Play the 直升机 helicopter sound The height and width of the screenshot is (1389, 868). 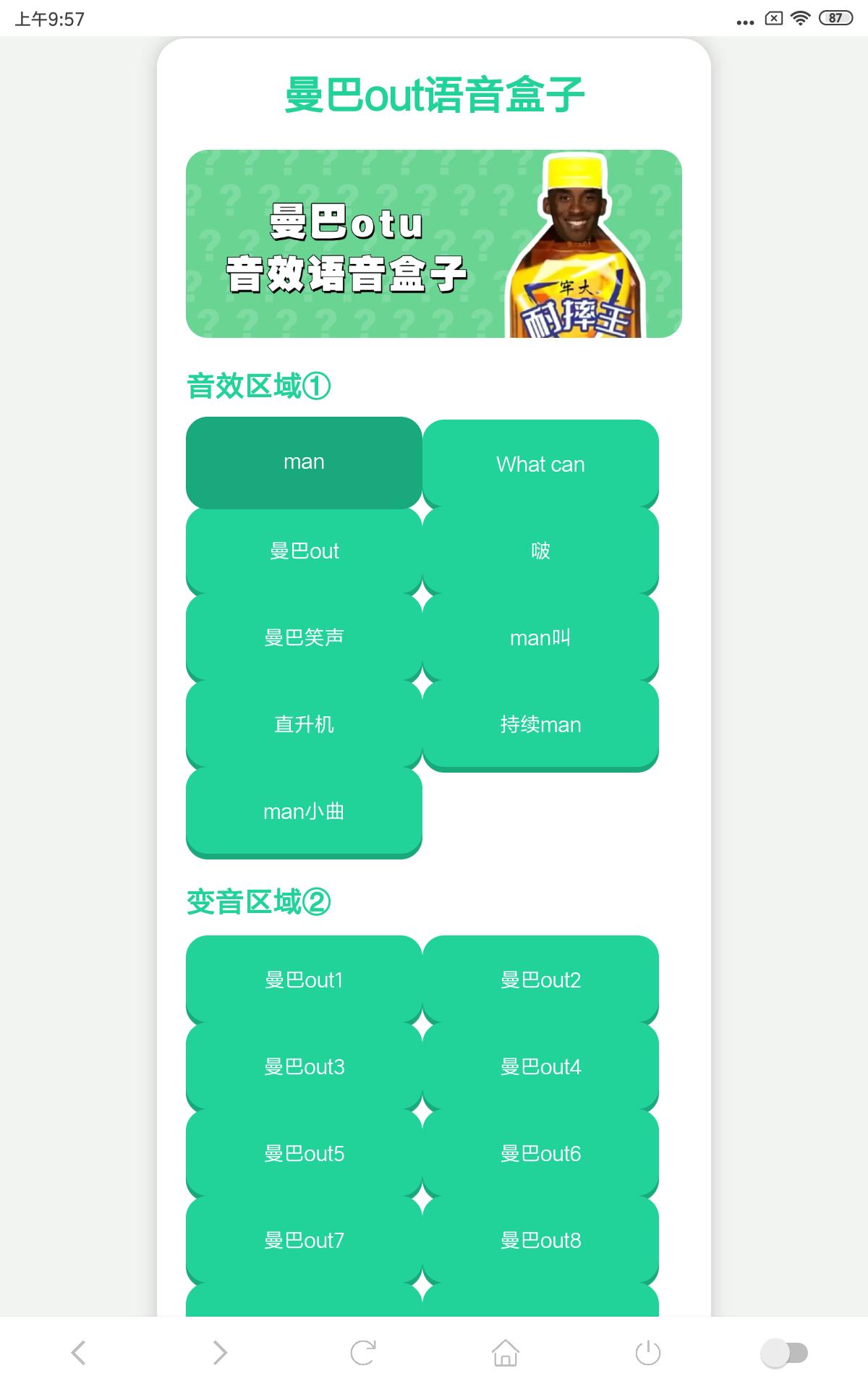[304, 725]
